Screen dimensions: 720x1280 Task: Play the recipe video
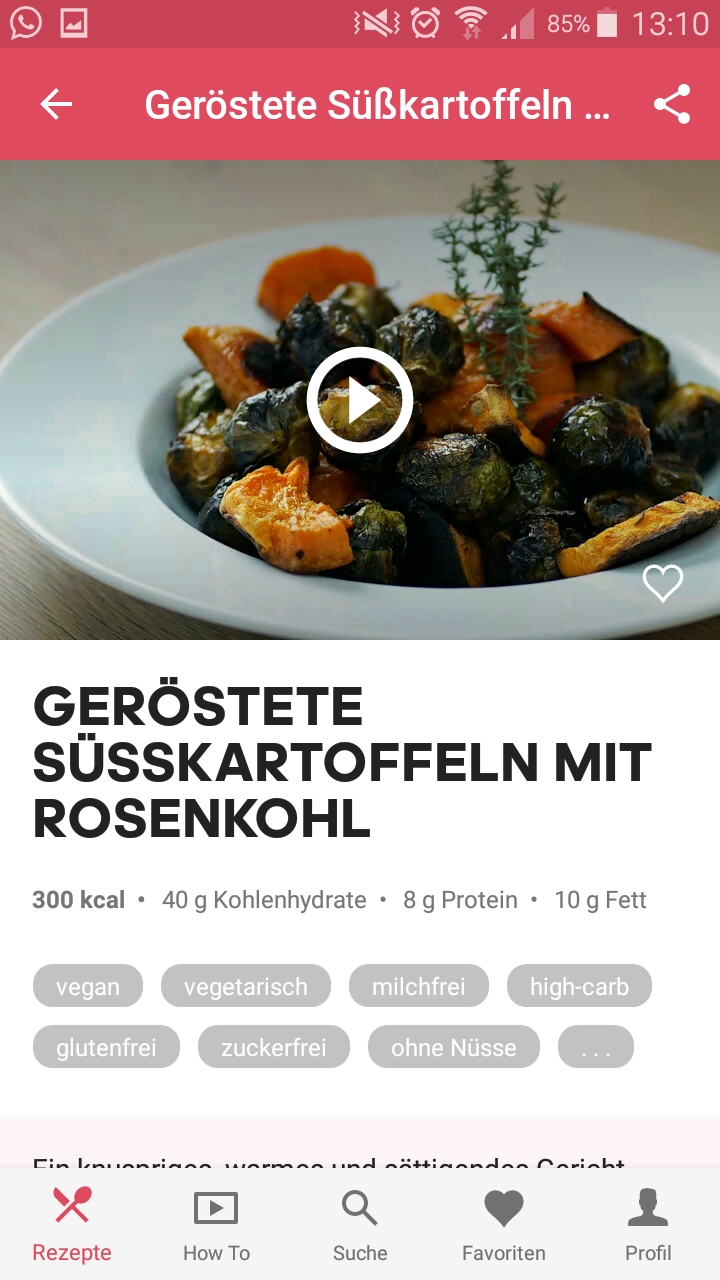(x=360, y=401)
